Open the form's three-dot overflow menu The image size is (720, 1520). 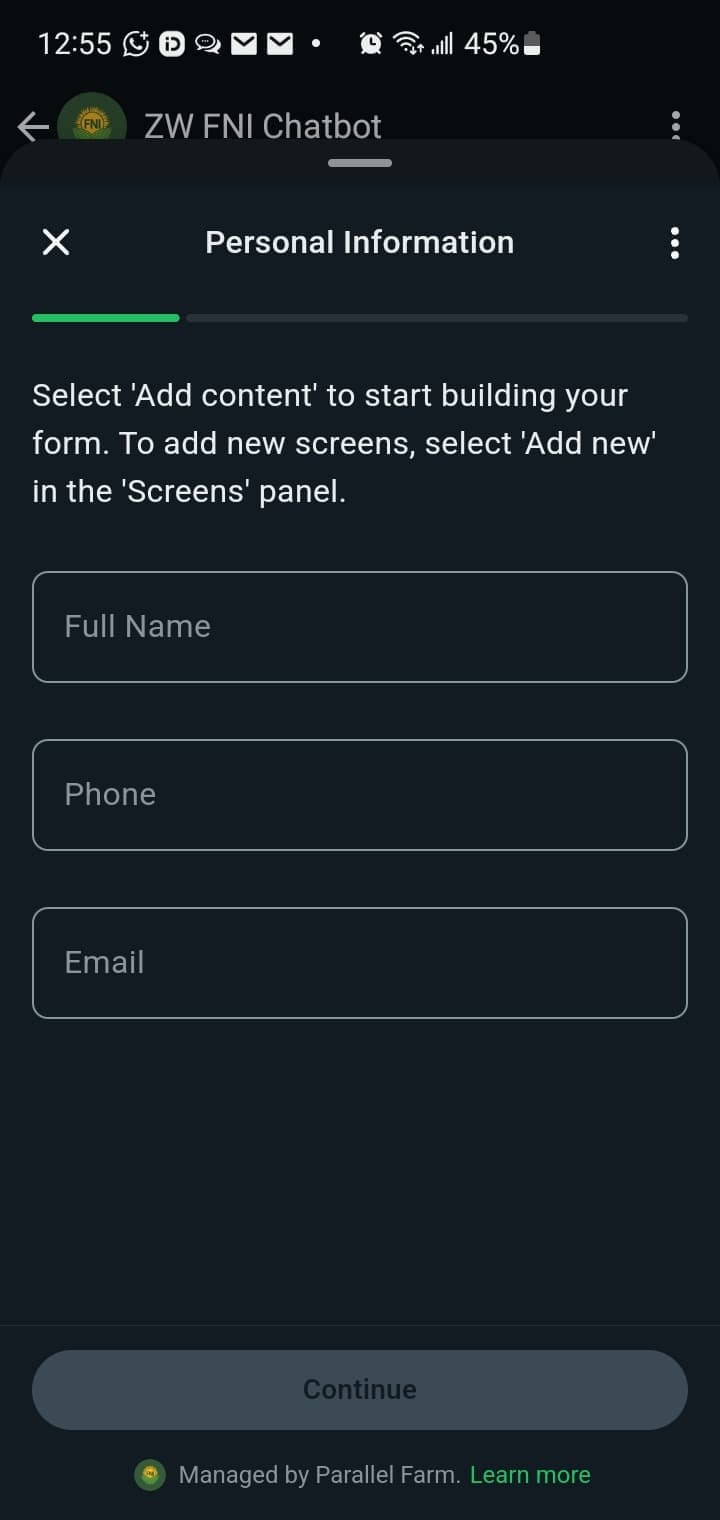675,243
